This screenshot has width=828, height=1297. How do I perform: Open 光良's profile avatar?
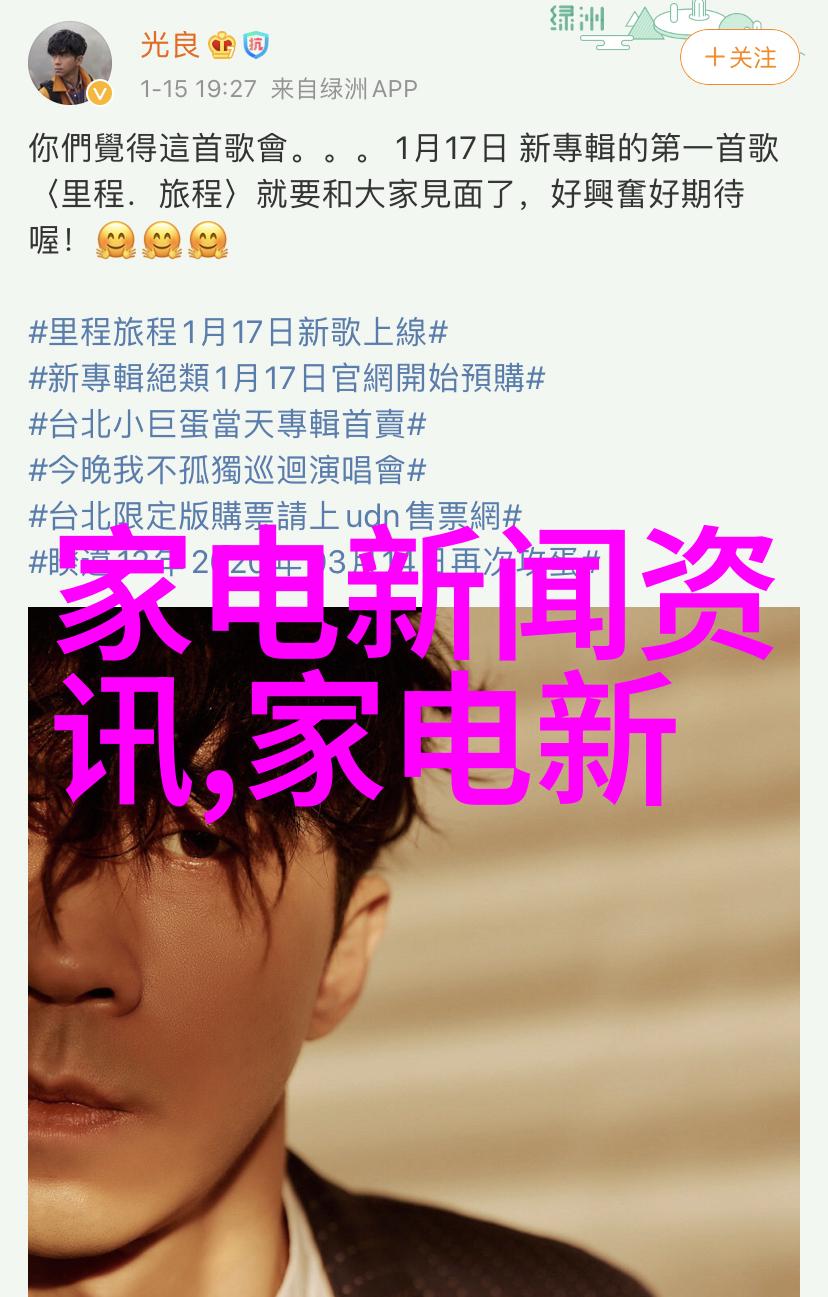(x=70, y=62)
